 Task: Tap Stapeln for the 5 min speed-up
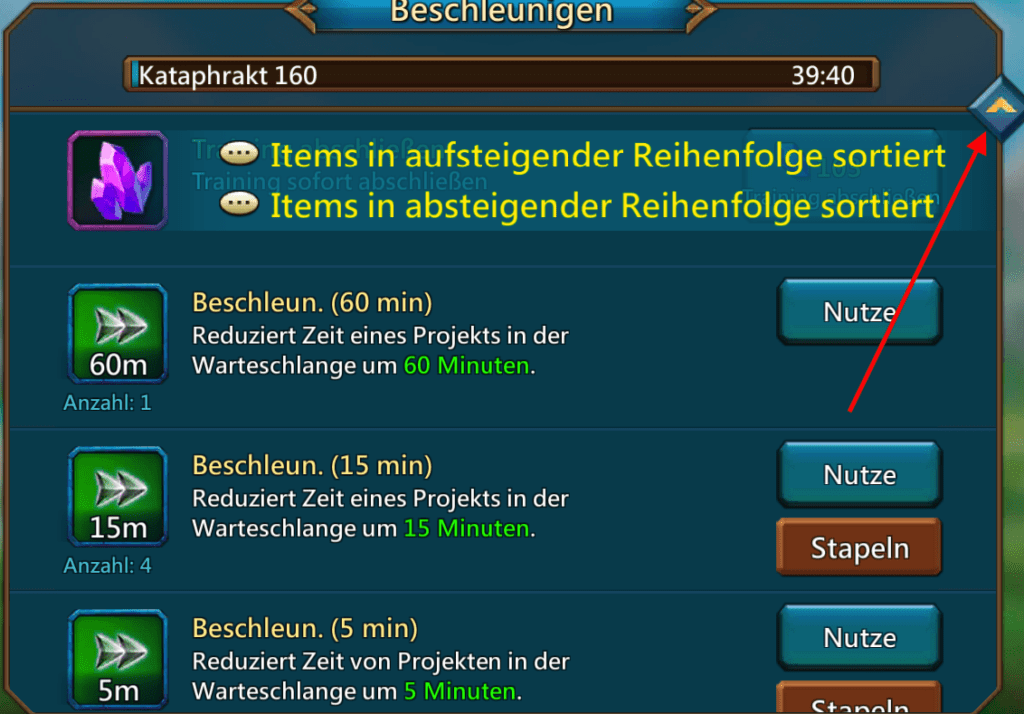click(859, 700)
